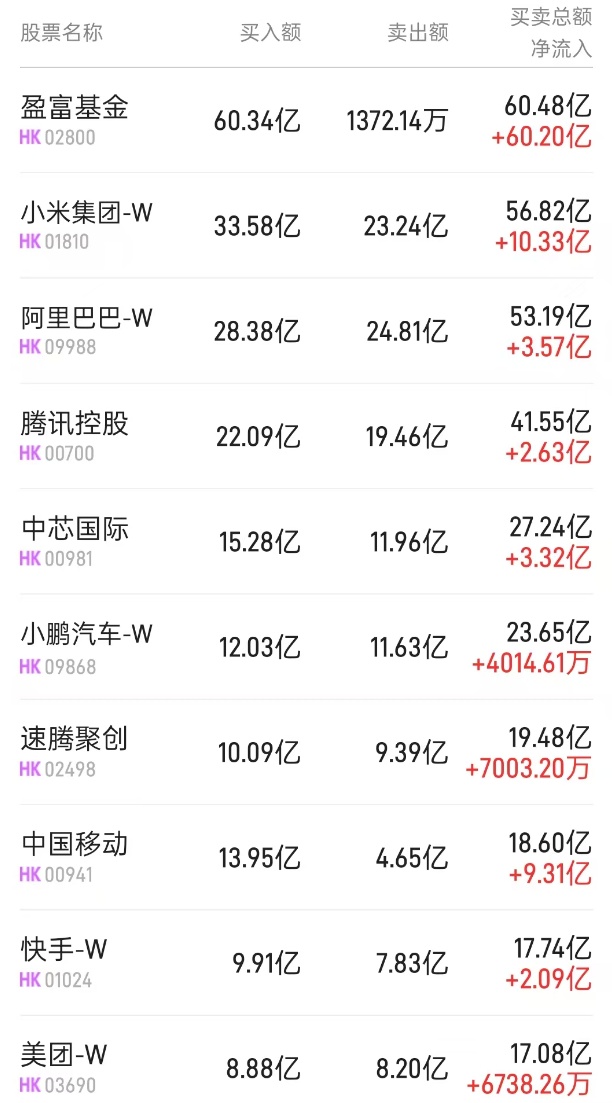Open the 快手-W stock row
The width and height of the screenshot is (612, 1103).
(x=64, y=950)
